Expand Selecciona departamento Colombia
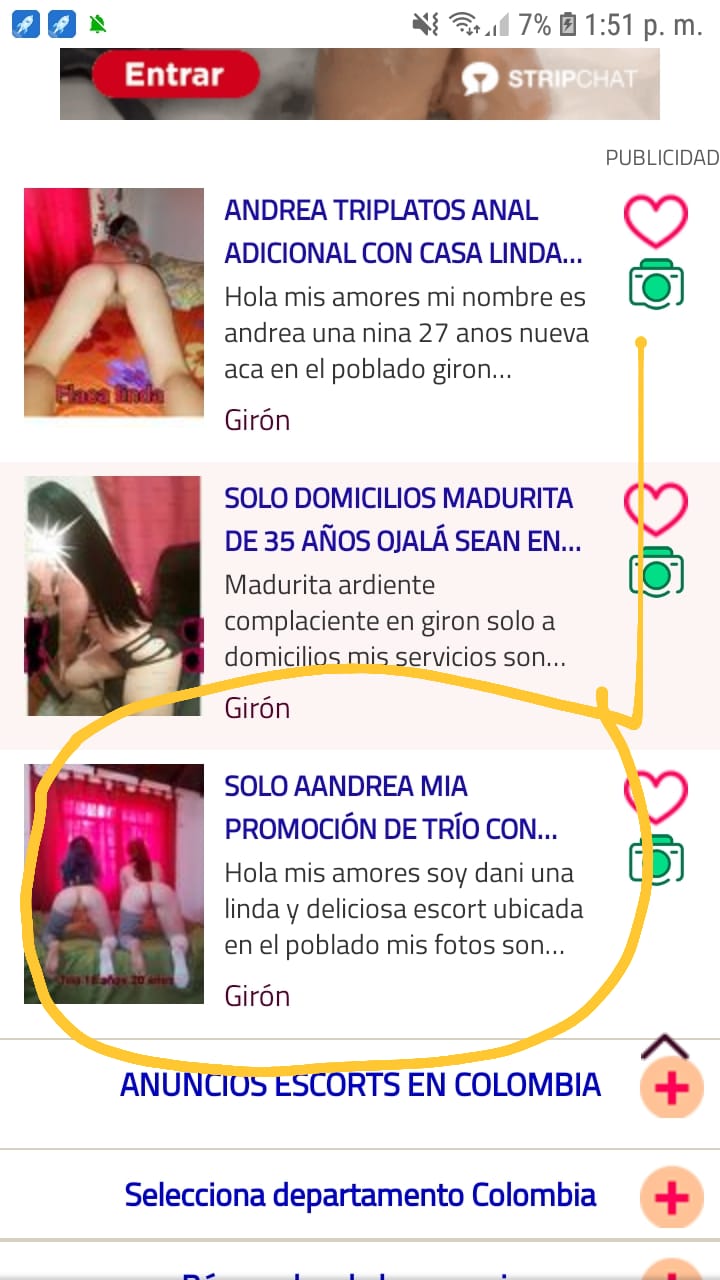The image size is (720, 1280). click(672, 1196)
